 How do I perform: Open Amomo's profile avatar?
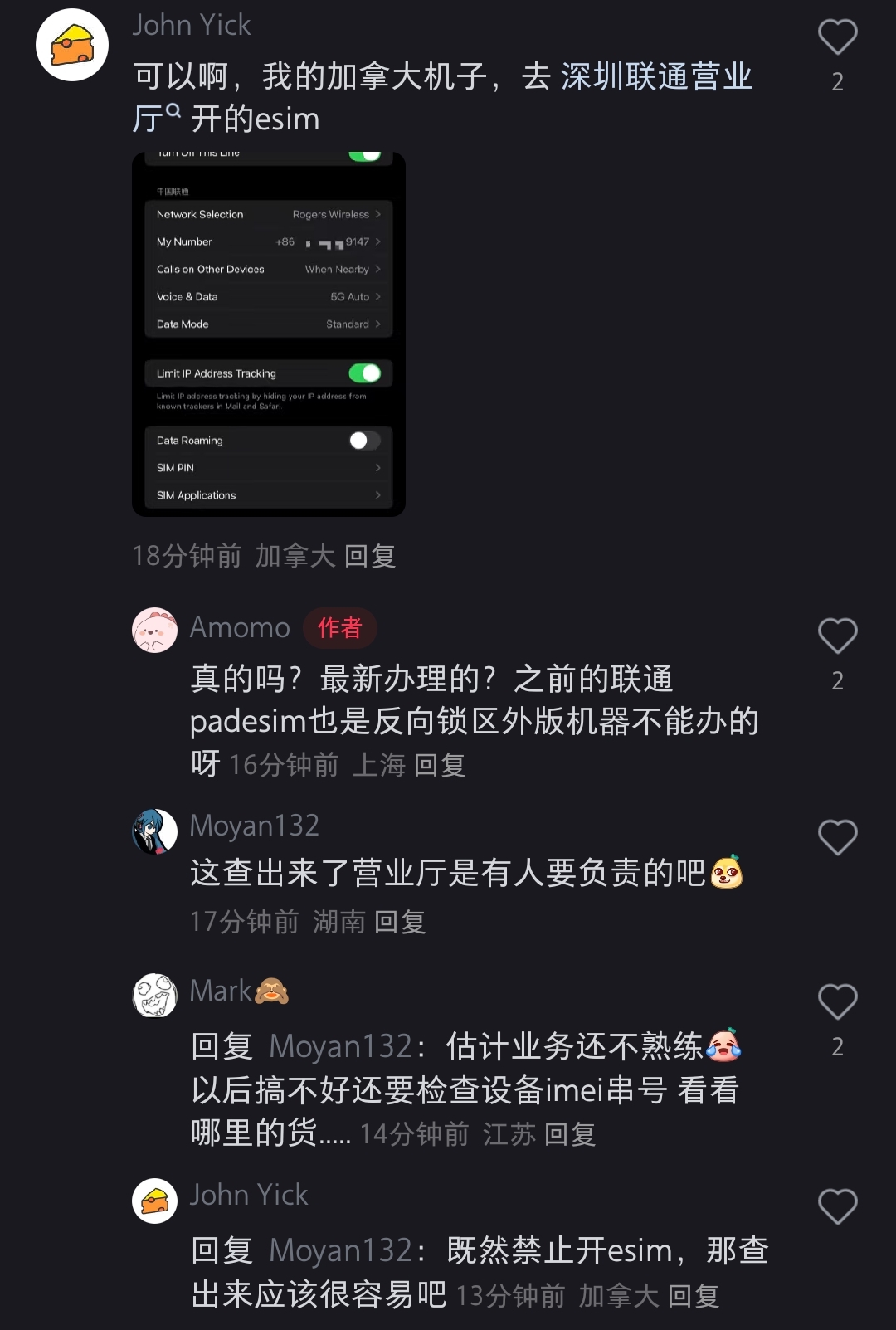click(155, 631)
